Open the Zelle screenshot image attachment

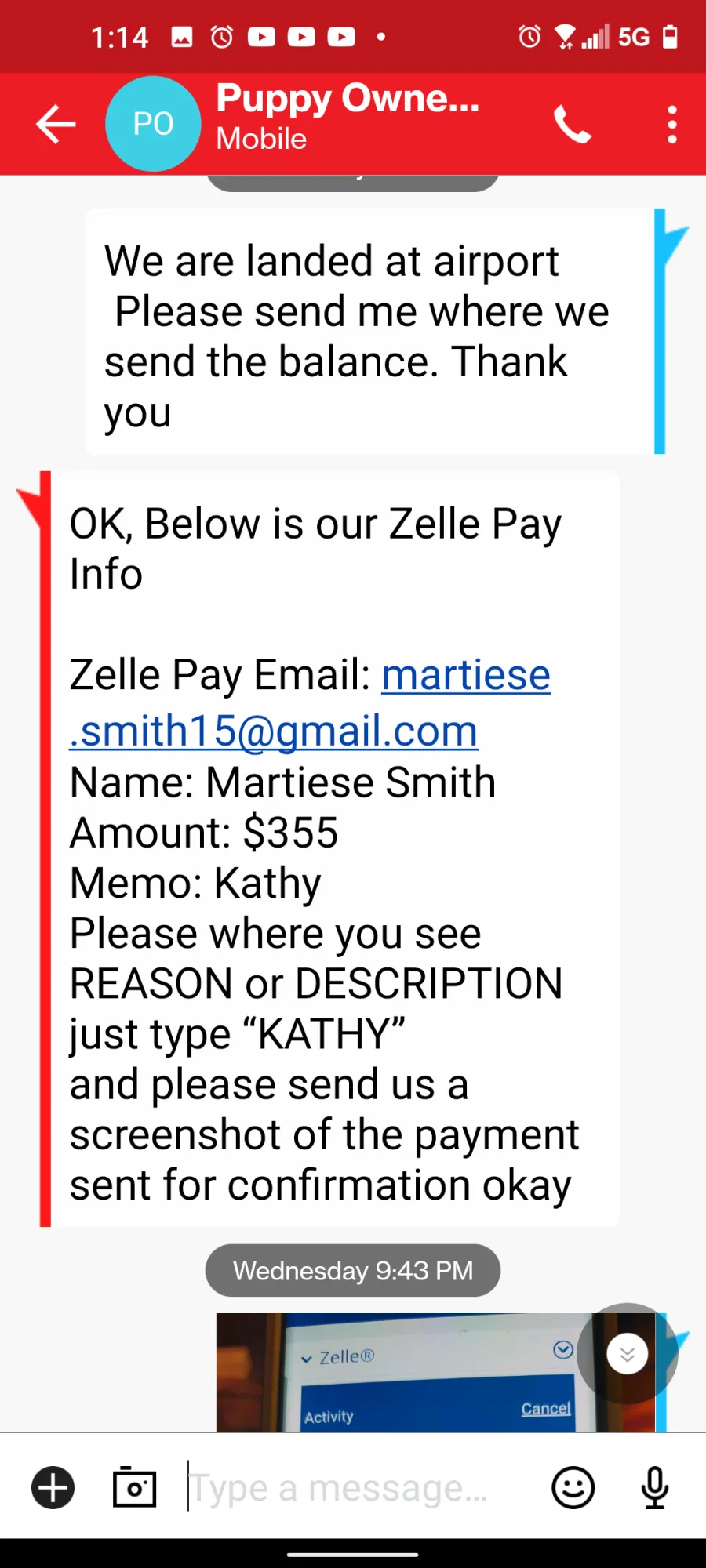click(x=435, y=1372)
